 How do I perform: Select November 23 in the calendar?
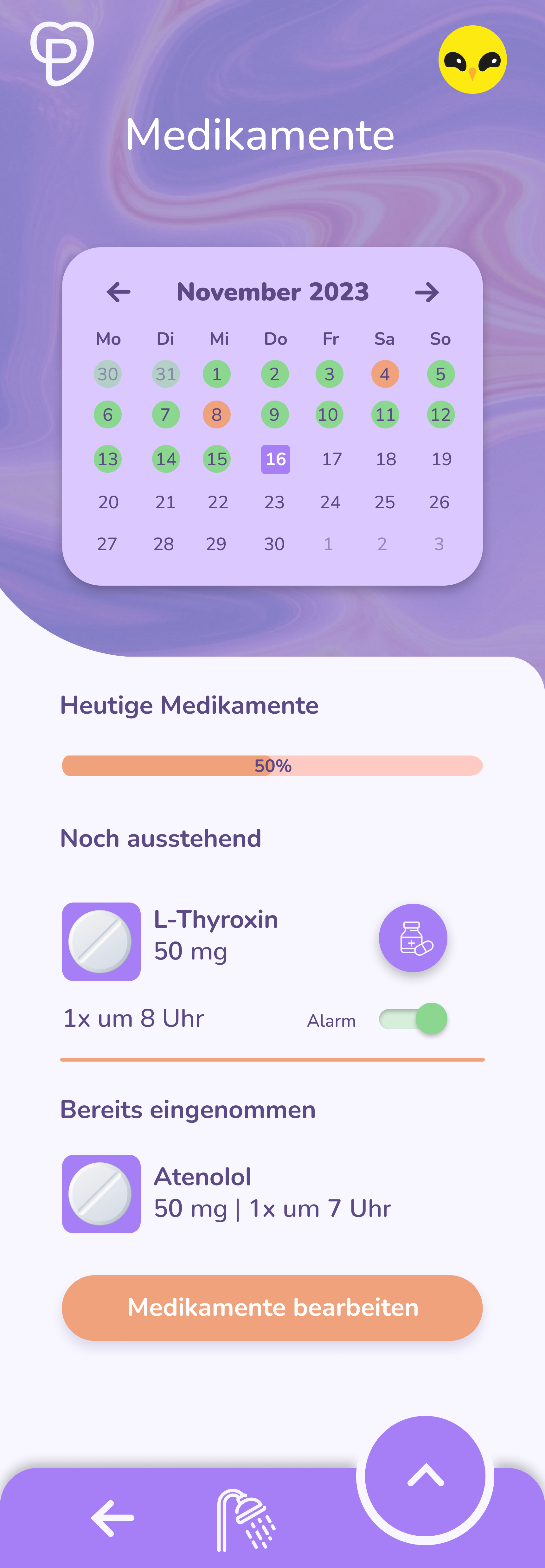tap(274, 502)
